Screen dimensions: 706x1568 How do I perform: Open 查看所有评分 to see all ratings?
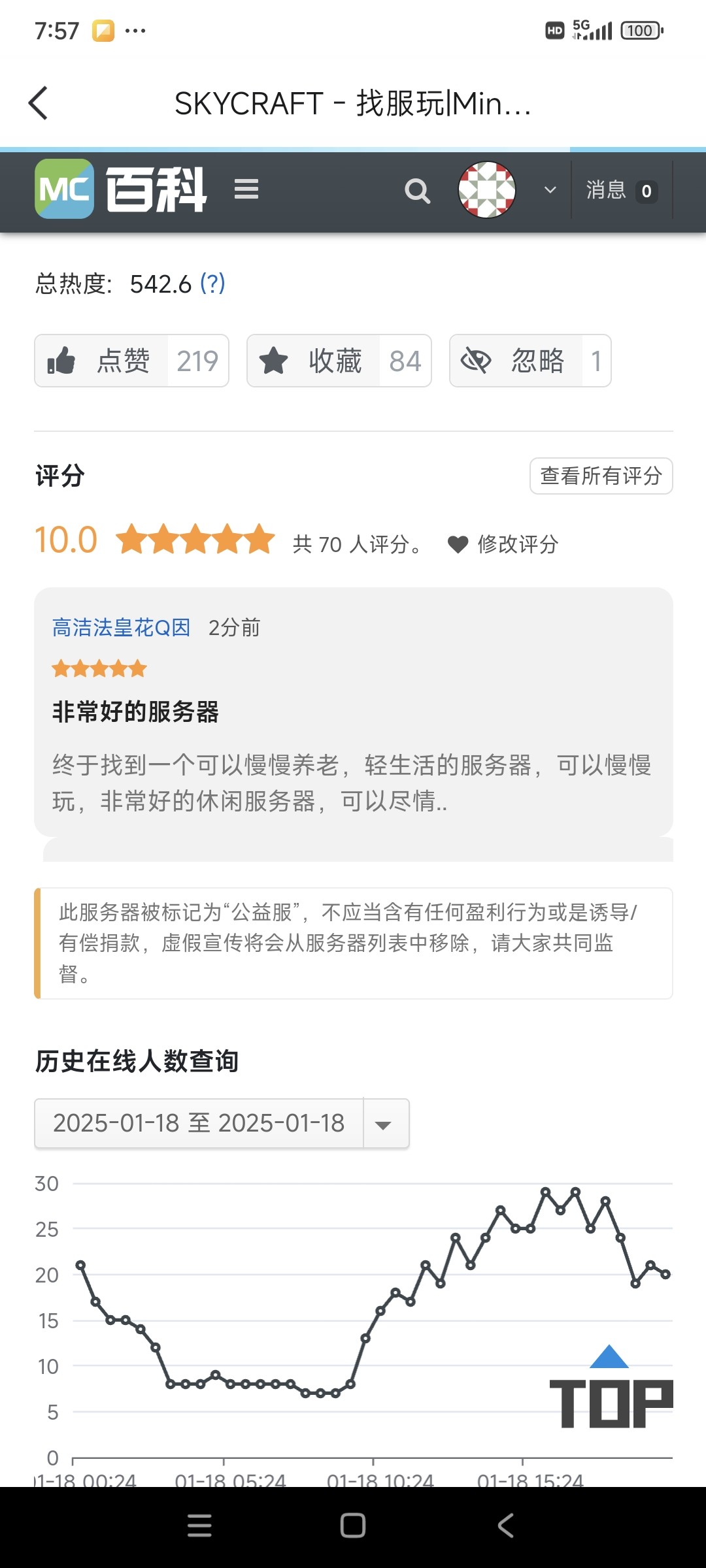601,476
